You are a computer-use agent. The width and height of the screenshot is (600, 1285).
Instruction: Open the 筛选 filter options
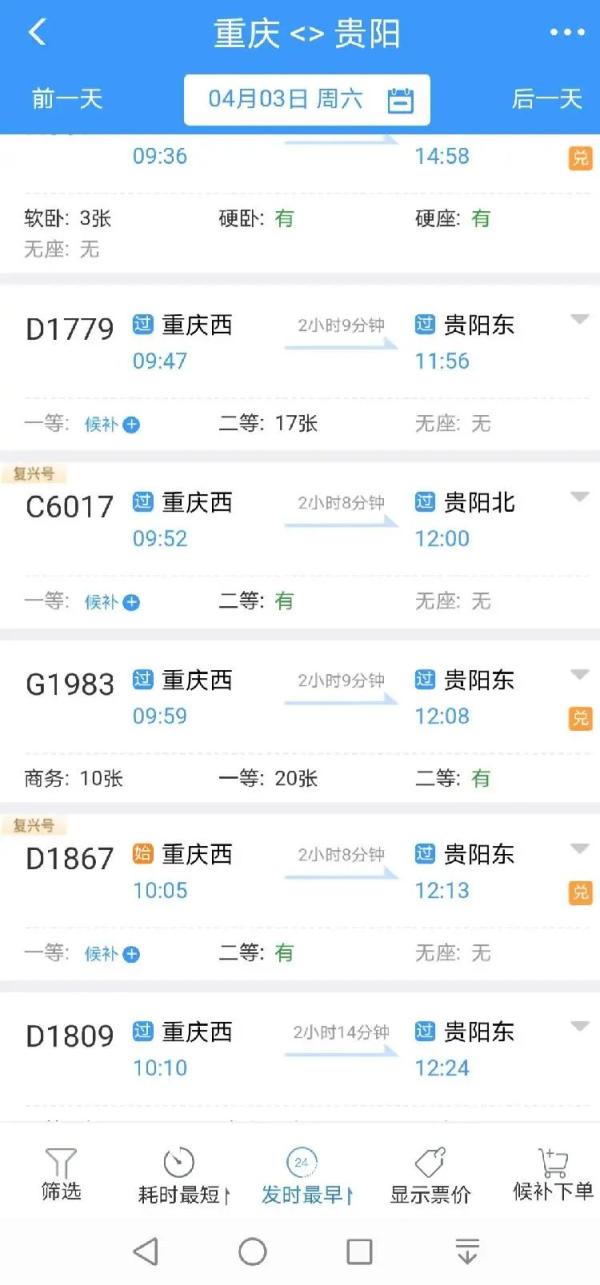click(x=61, y=1174)
